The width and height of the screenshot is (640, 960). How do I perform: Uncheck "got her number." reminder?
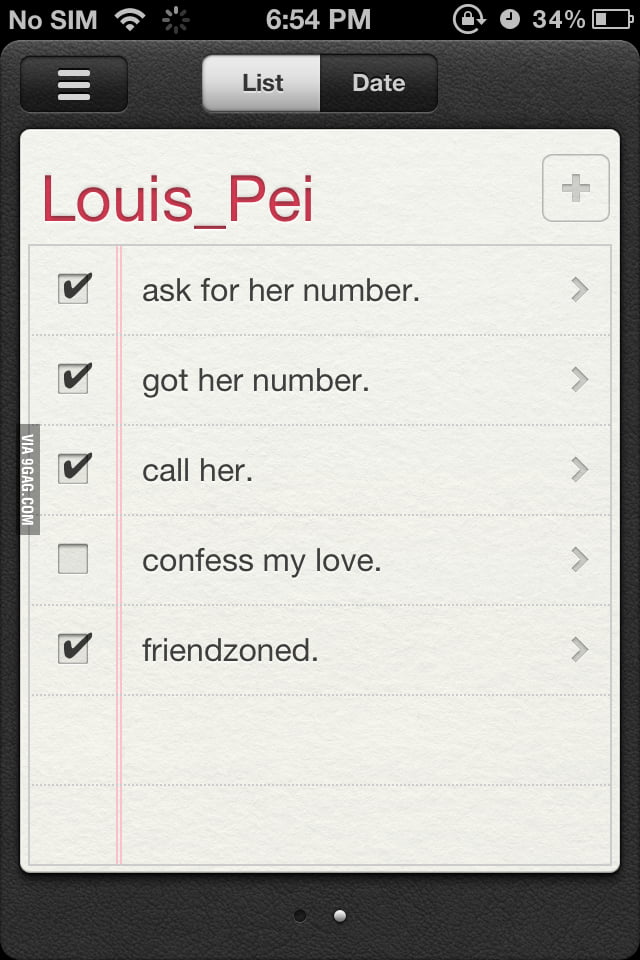pyautogui.click(x=73, y=379)
